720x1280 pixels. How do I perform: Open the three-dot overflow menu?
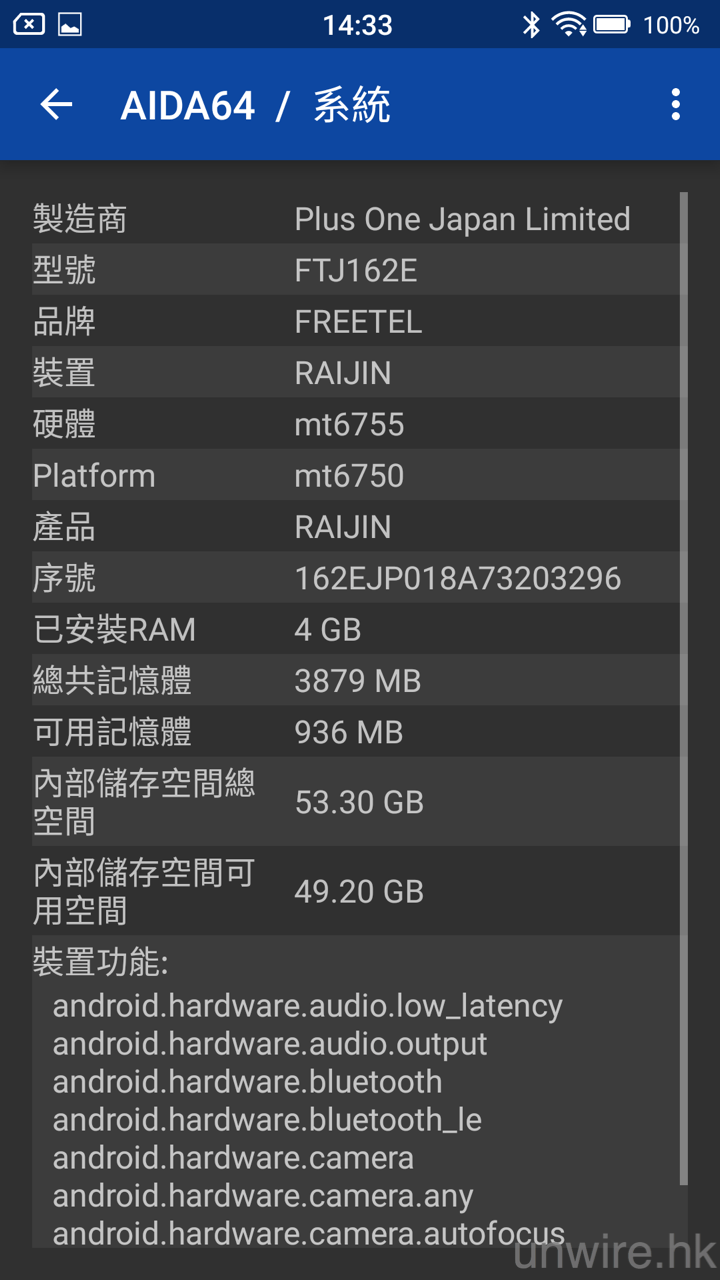tap(676, 105)
